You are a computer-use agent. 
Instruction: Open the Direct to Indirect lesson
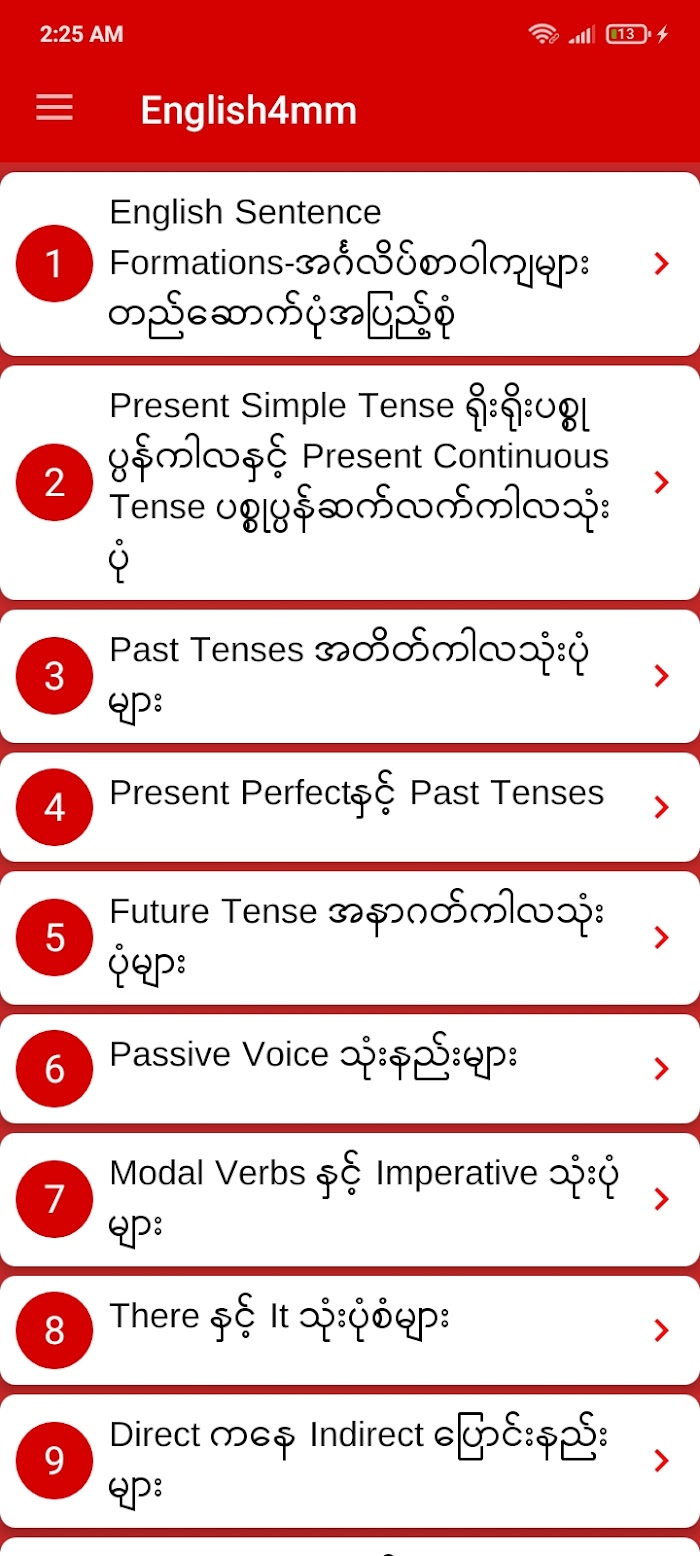pos(350,1462)
